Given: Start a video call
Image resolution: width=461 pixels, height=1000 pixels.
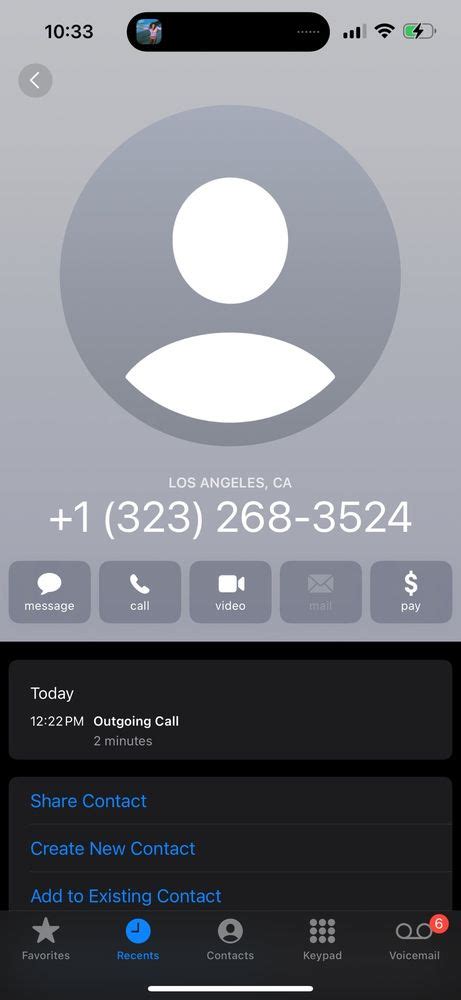Looking at the screenshot, I should point(230,592).
